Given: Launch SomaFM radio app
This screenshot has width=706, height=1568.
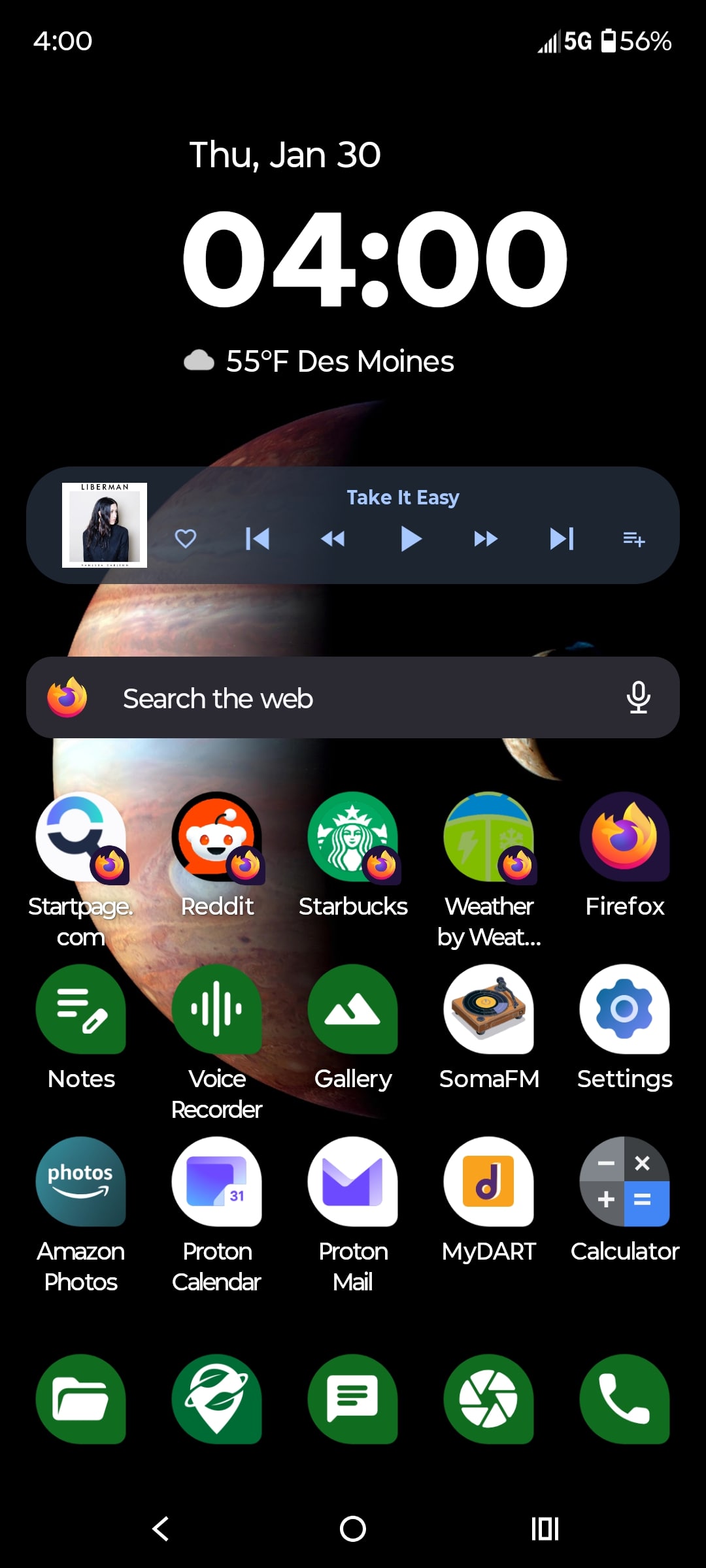Looking at the screenshot, I should pyautogui.click(x=489, y=1010).
